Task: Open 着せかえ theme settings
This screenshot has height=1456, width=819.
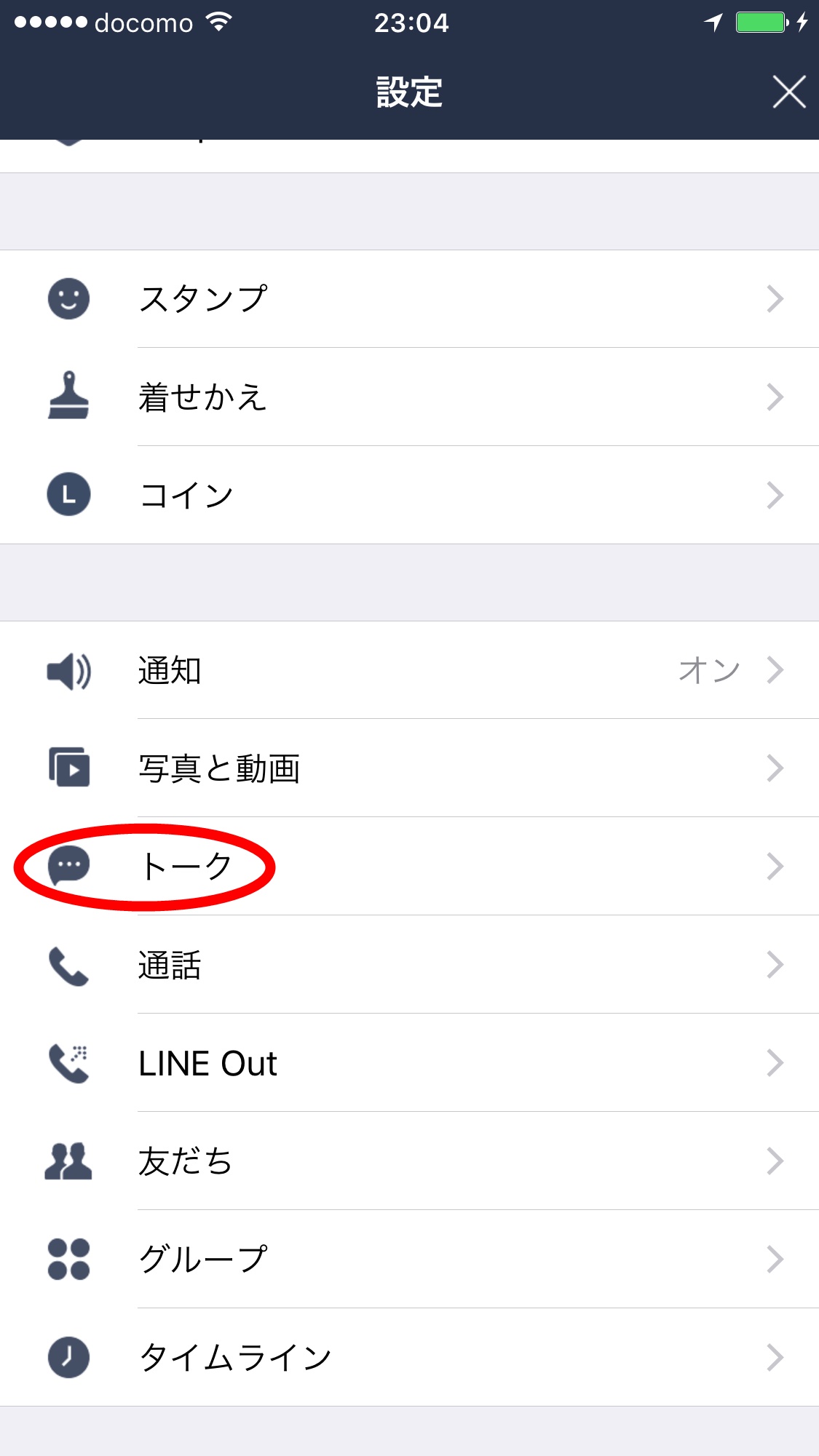Action: coord(409,397)
